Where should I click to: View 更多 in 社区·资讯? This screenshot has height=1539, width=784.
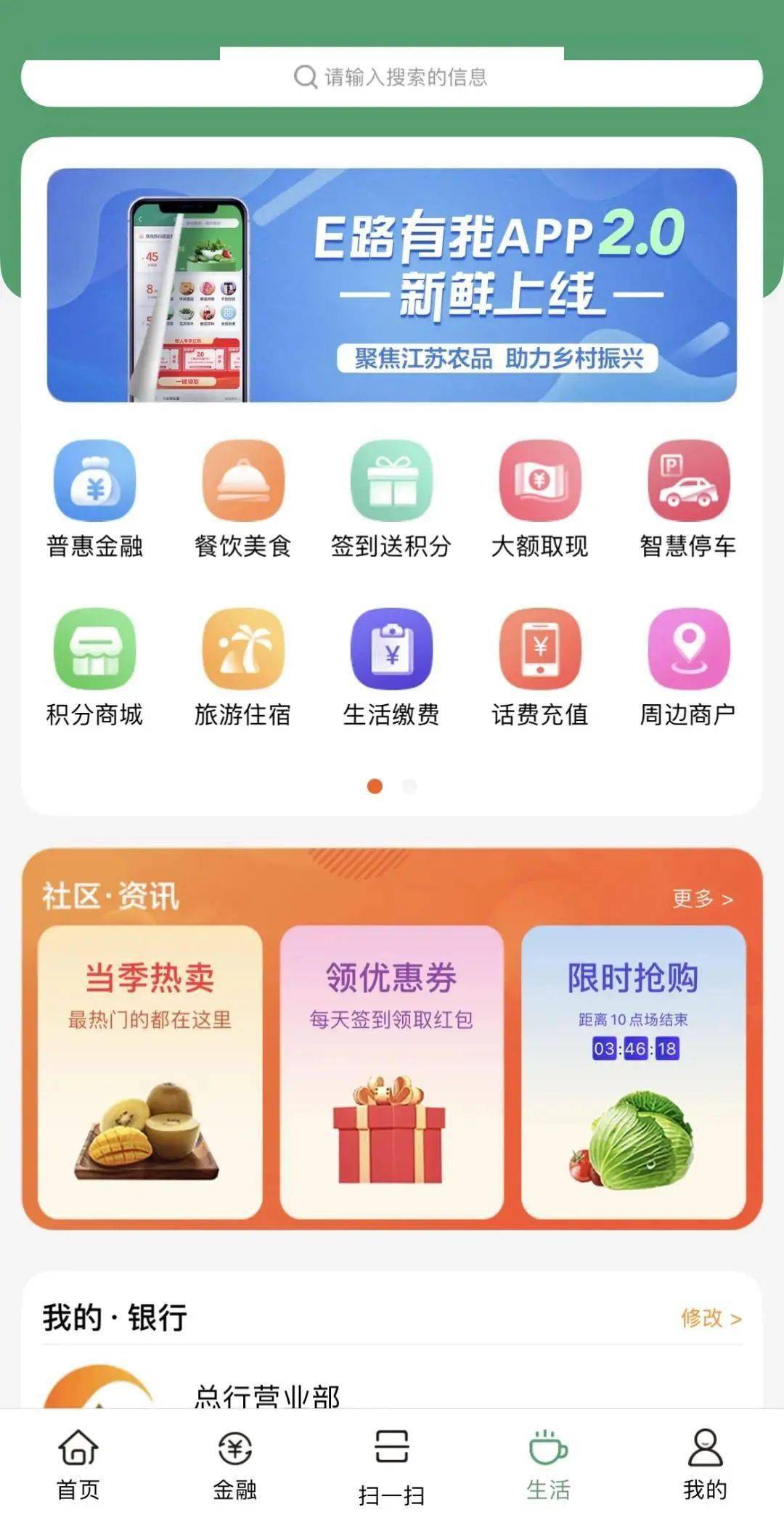tap(702, 899)
